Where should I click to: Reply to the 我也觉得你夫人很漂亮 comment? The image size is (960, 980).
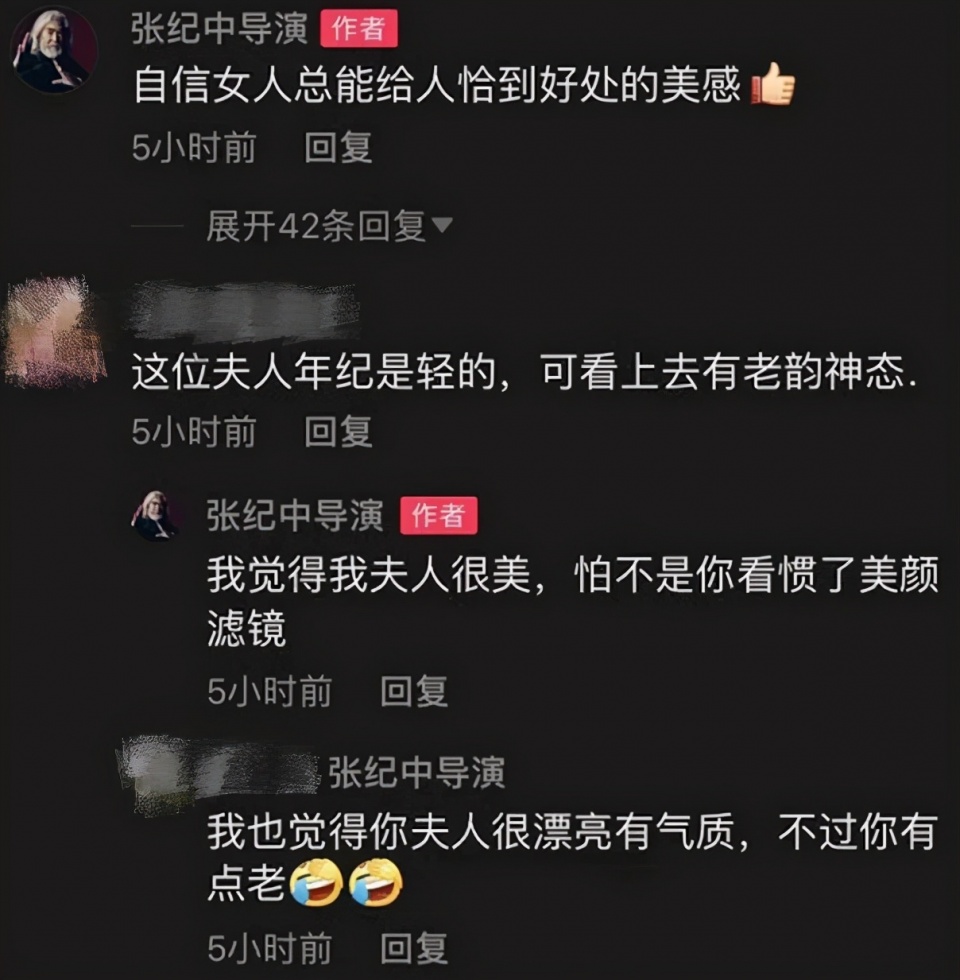click(414, 948)
